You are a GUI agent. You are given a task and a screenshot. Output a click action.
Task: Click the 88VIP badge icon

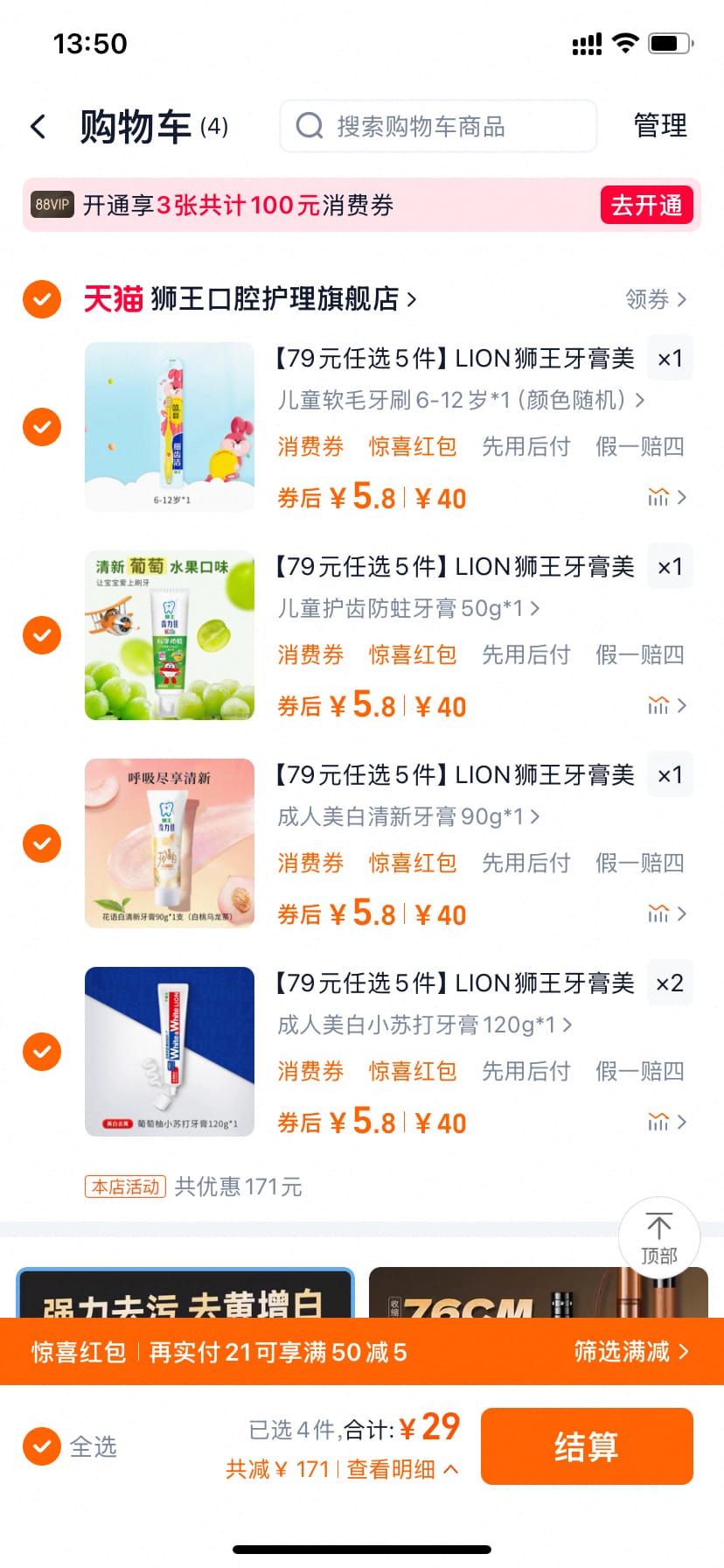(x=52, y=206)
